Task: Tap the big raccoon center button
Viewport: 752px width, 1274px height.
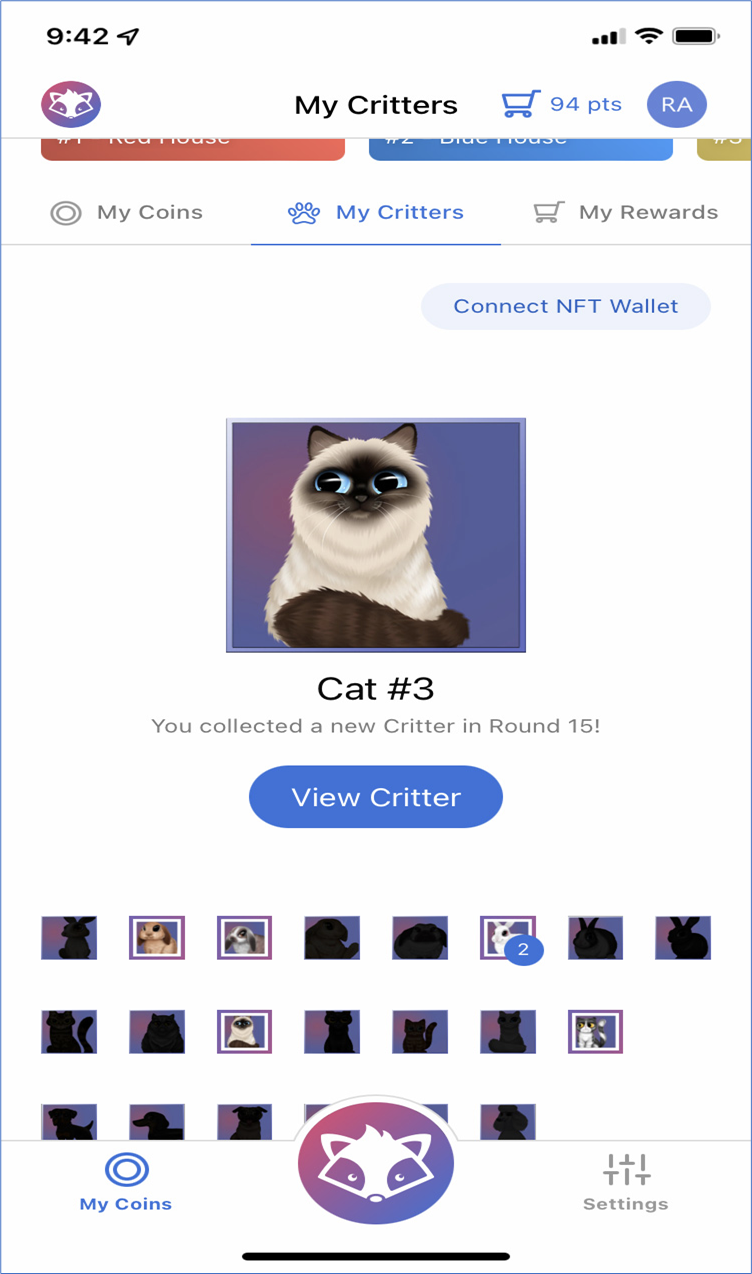Action: tap(376, 1164)
